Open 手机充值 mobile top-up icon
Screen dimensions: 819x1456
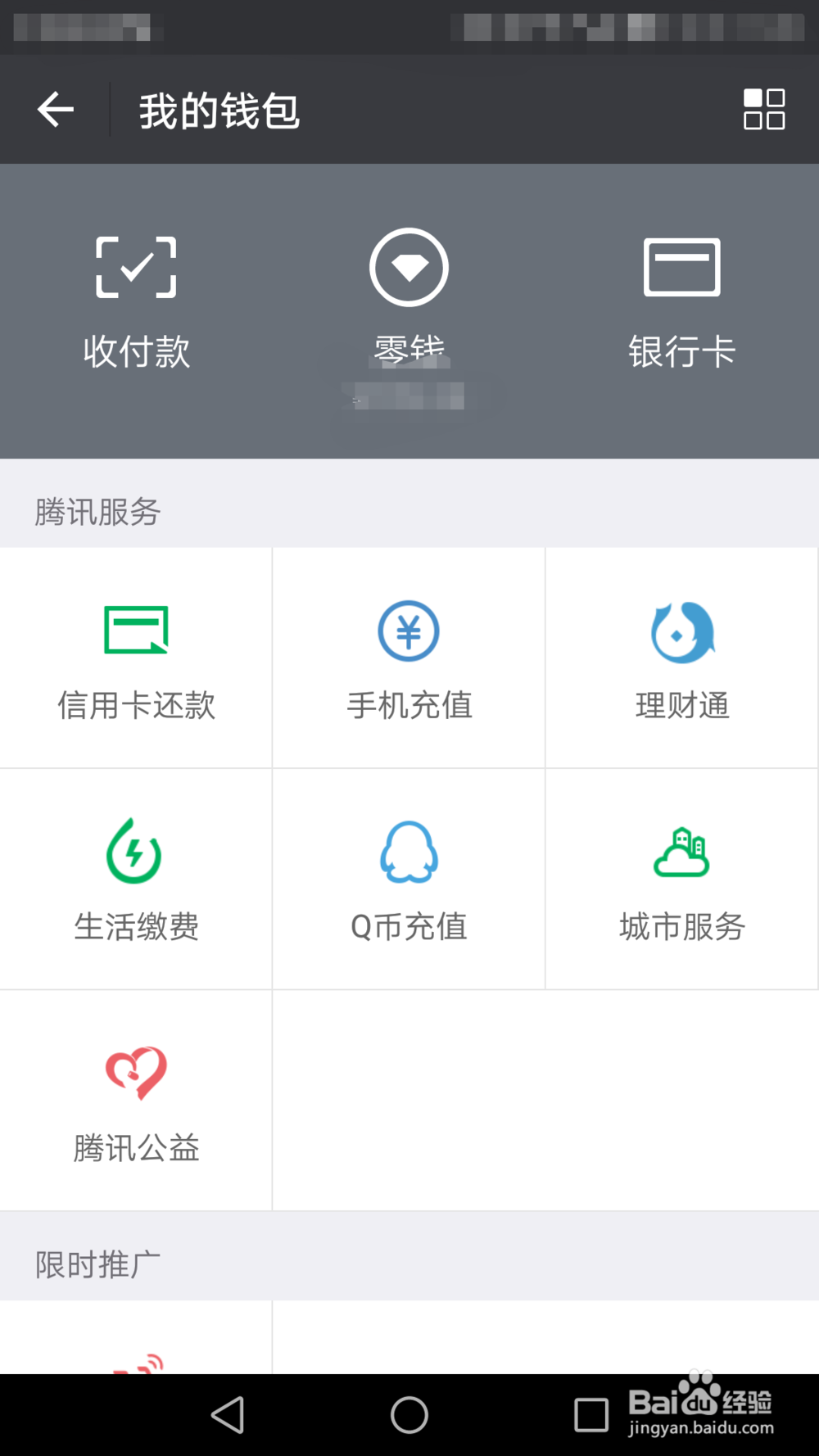tap(409, 631)
